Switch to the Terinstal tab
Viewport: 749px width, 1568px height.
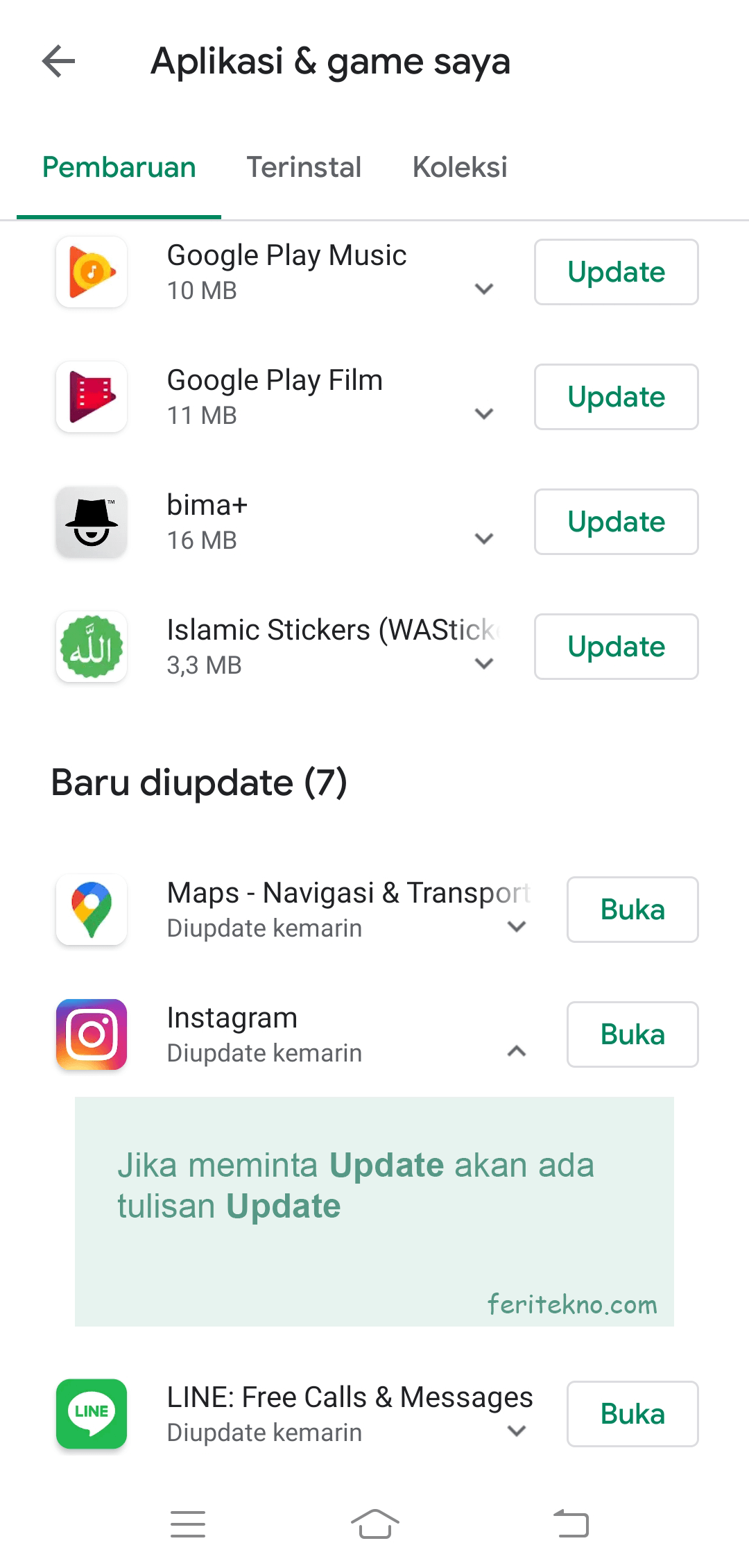tap(304, 167)
